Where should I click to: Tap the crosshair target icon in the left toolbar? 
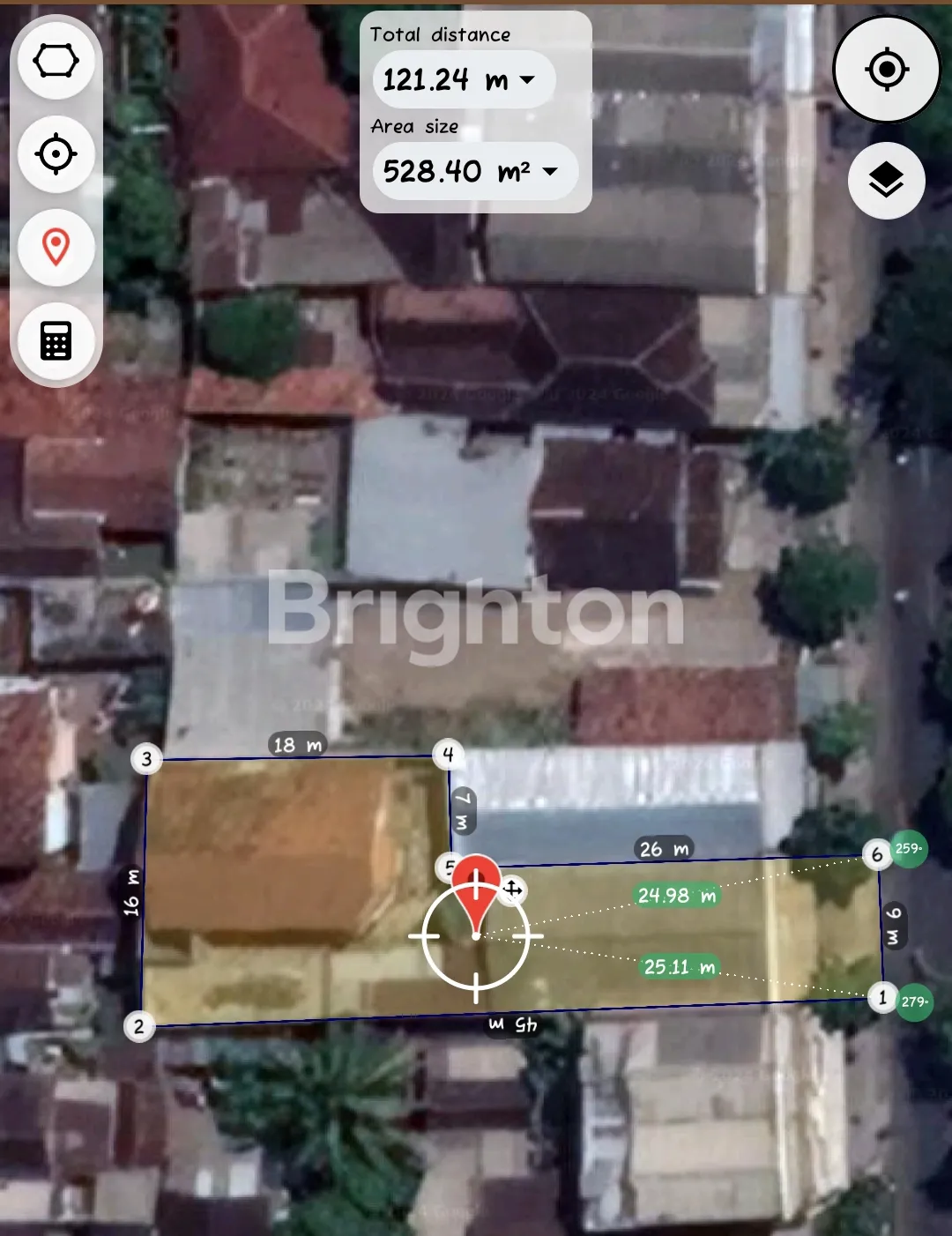click(56, 155)
